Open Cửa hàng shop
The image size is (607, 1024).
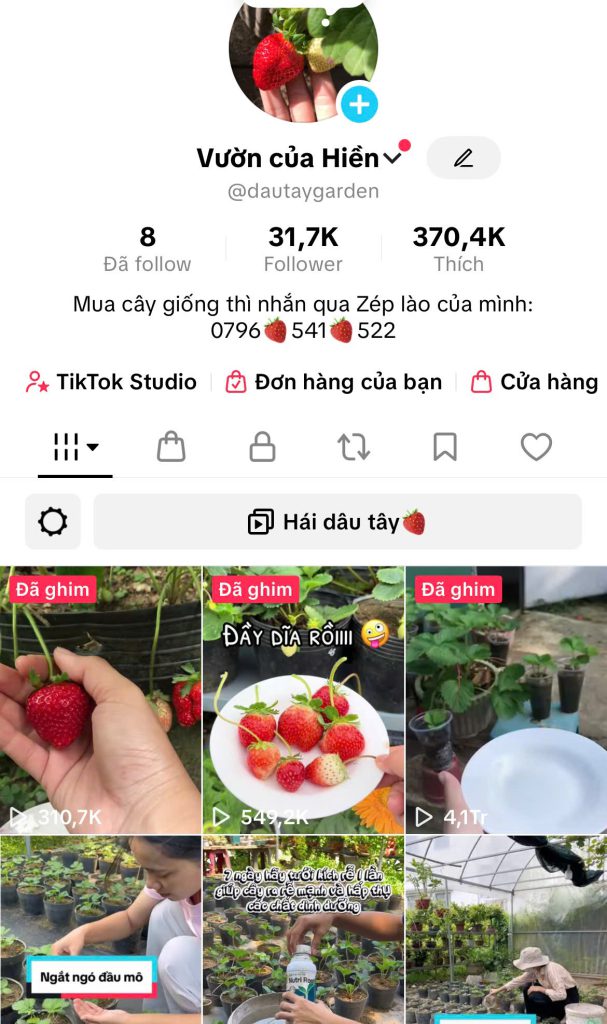point(535,382)
